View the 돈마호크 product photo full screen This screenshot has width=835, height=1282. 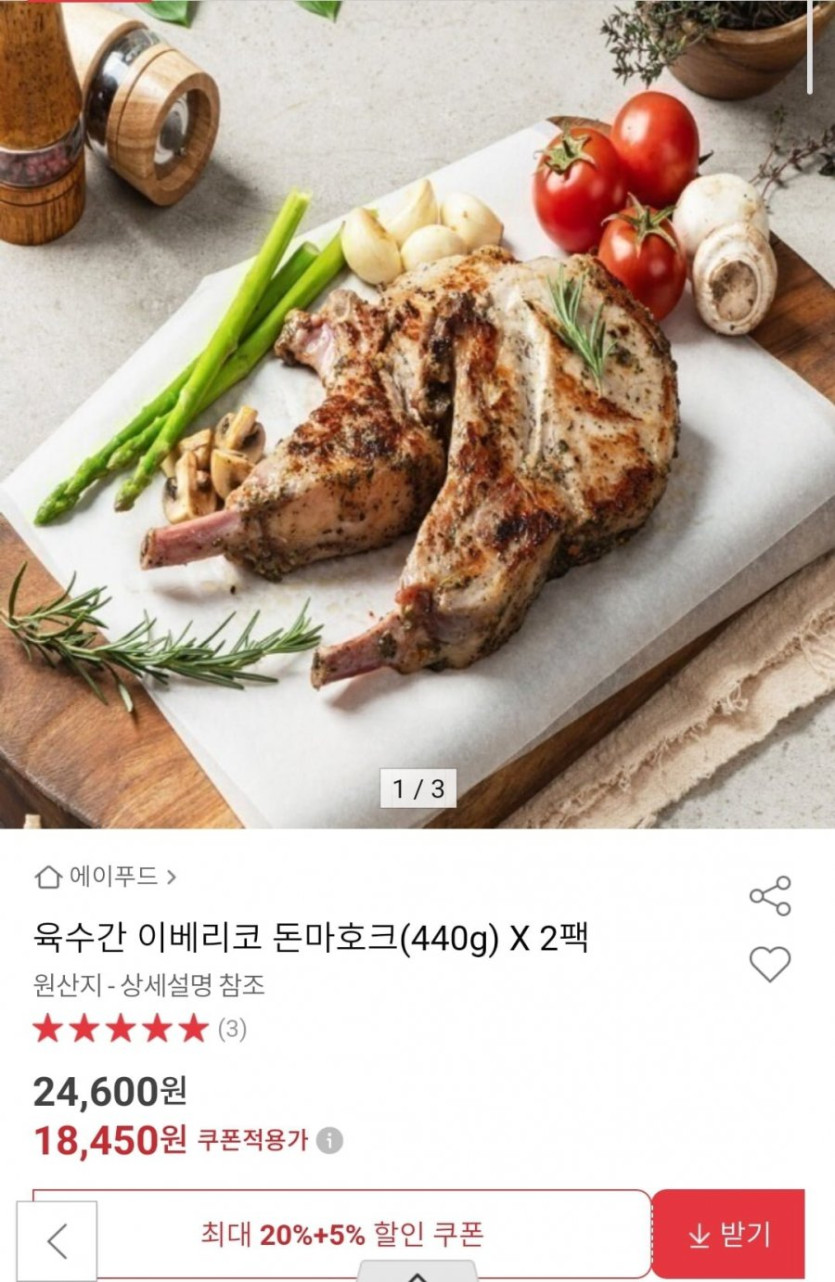[417, 420]
